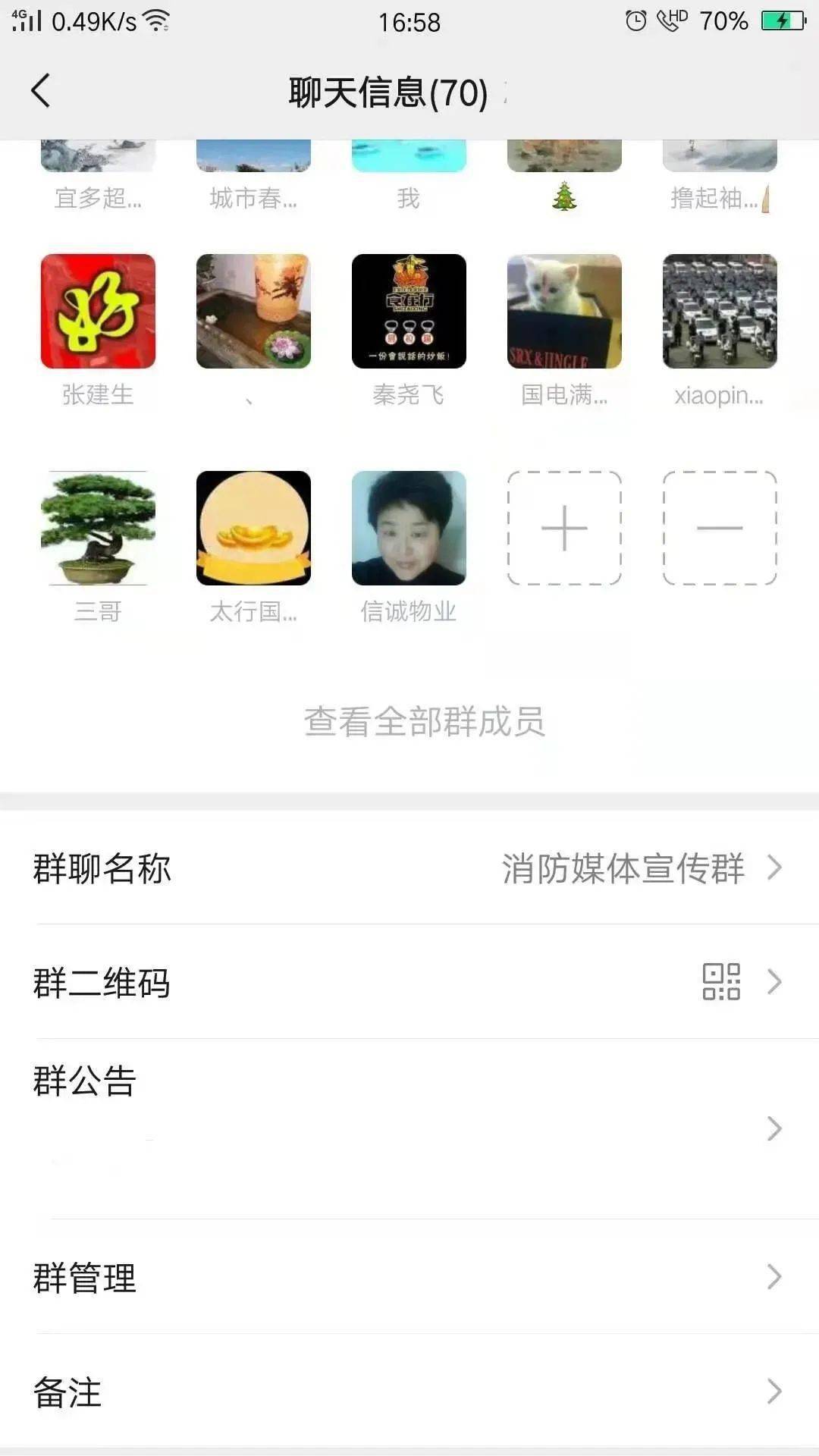This screenshot has height=1456, width=819.
Task: View all group members via 查看全部群成员
Action: coord(424,721)
